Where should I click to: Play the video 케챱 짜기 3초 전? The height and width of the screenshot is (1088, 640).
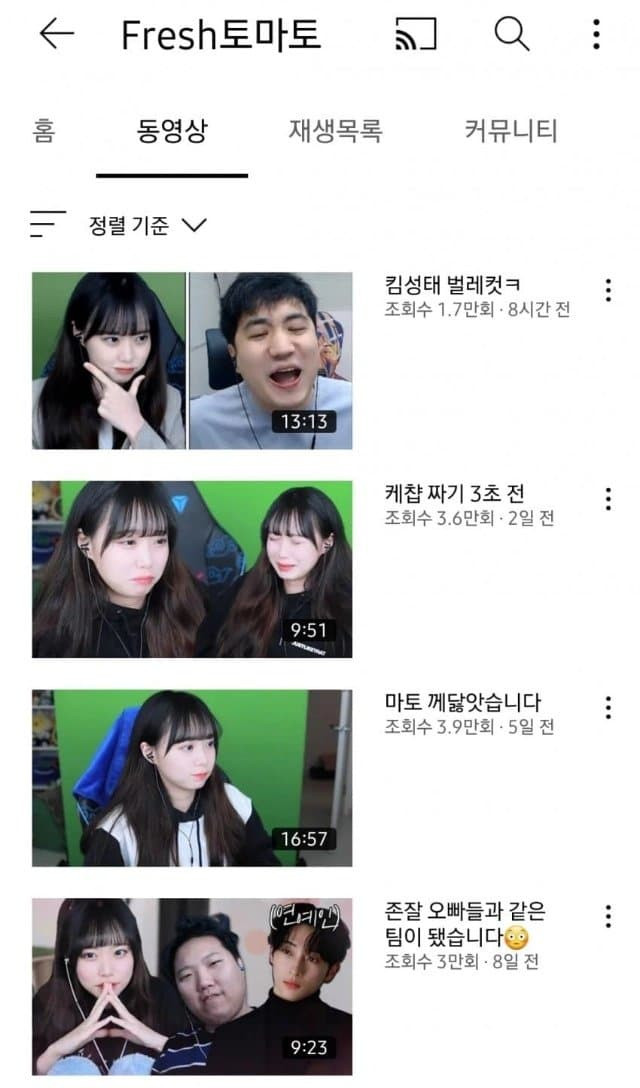[192, 569]
